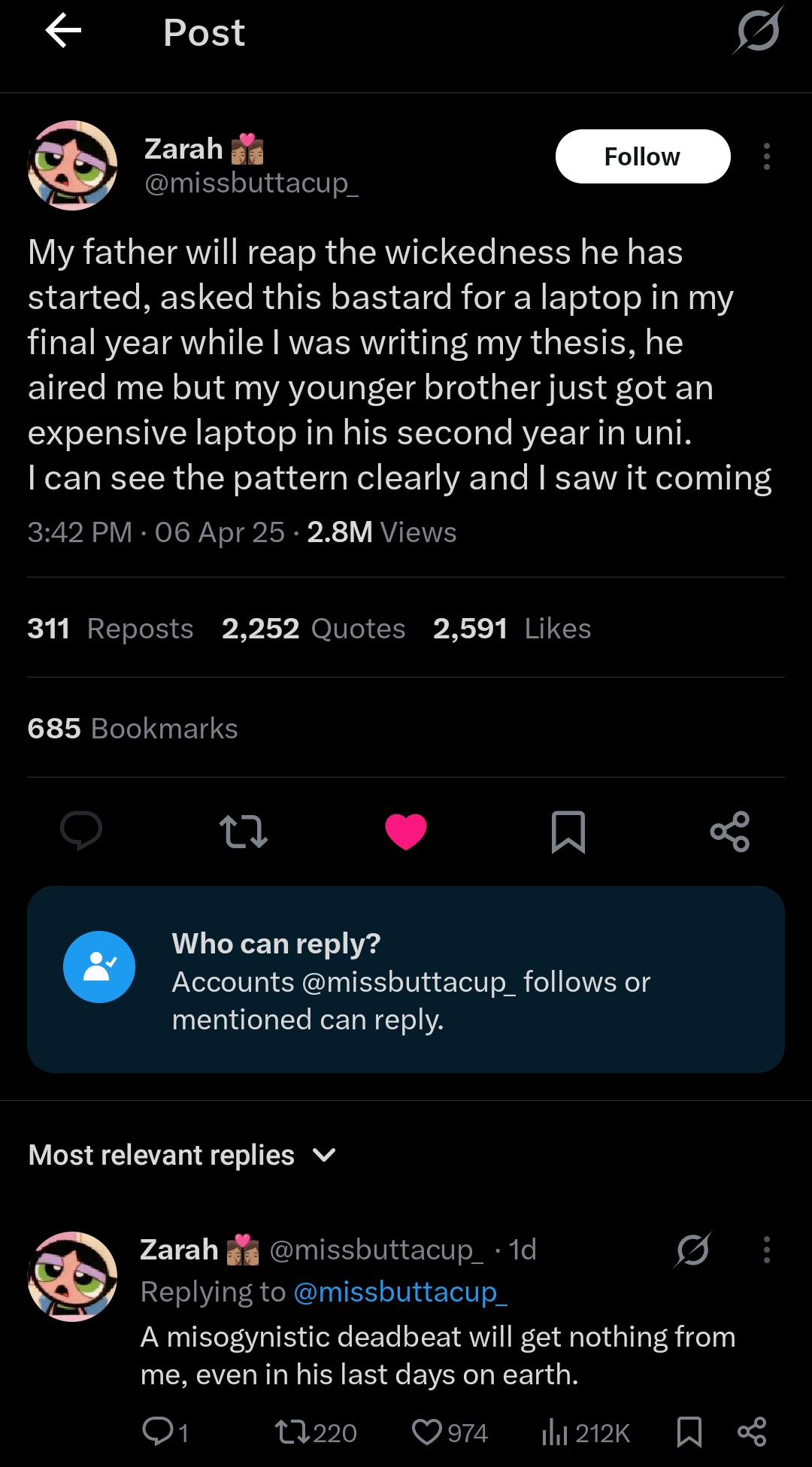Reply to the main post
Image resolution: width=812 pixels, height=1467 pixels.
(81, 831)
